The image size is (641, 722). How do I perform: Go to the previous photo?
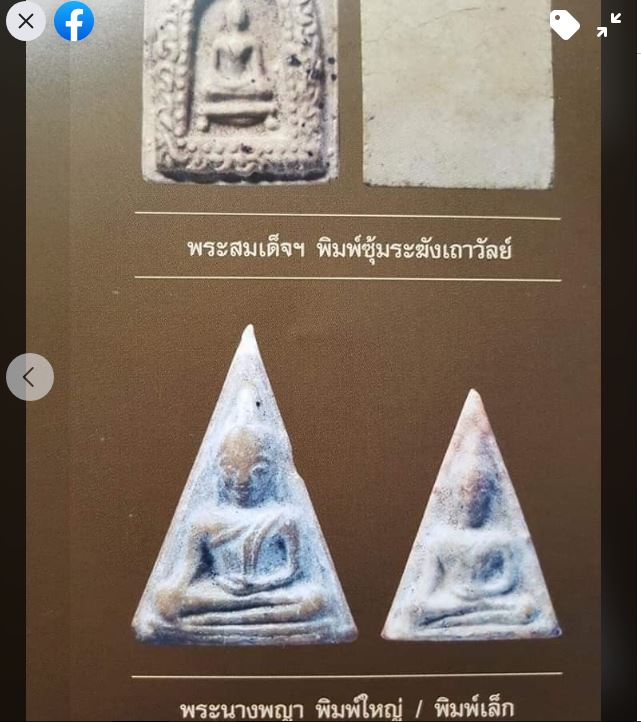tap(30, 377)
